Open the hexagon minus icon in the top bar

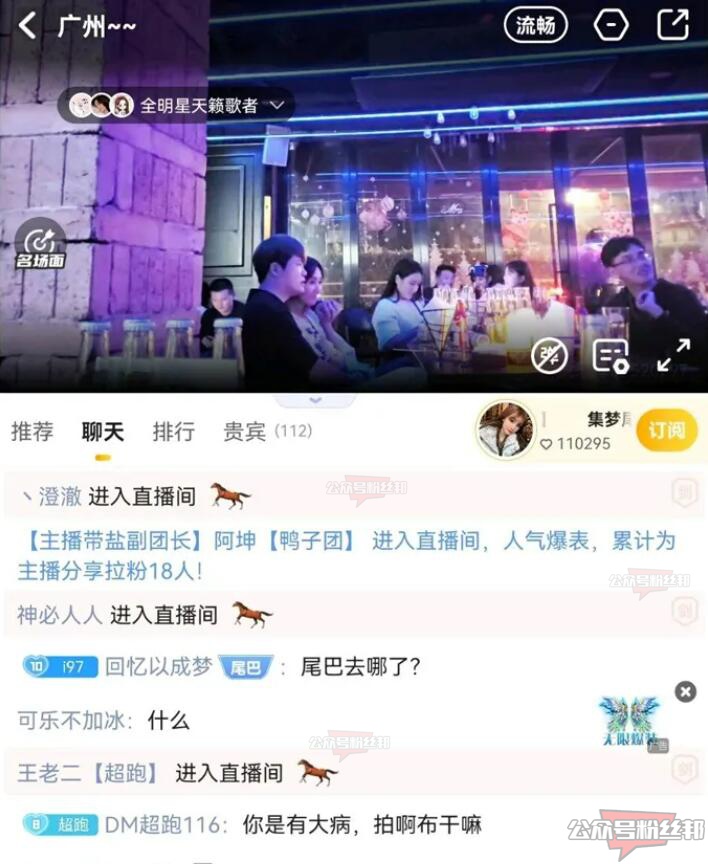(610, 25)
